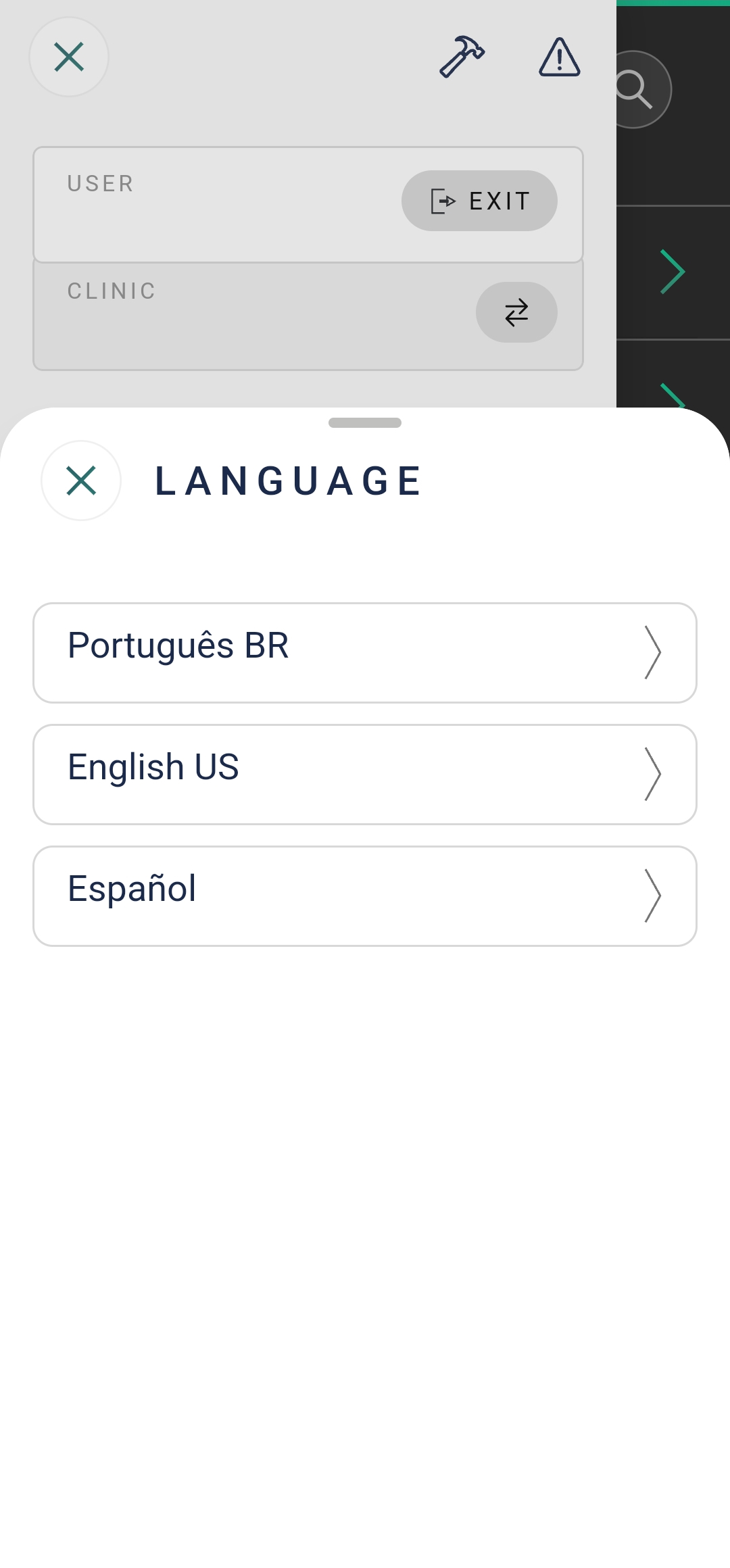The height and width of the screenshot is (1568, 730).
Task: Close the Language sheet
Action: point(81,481)
